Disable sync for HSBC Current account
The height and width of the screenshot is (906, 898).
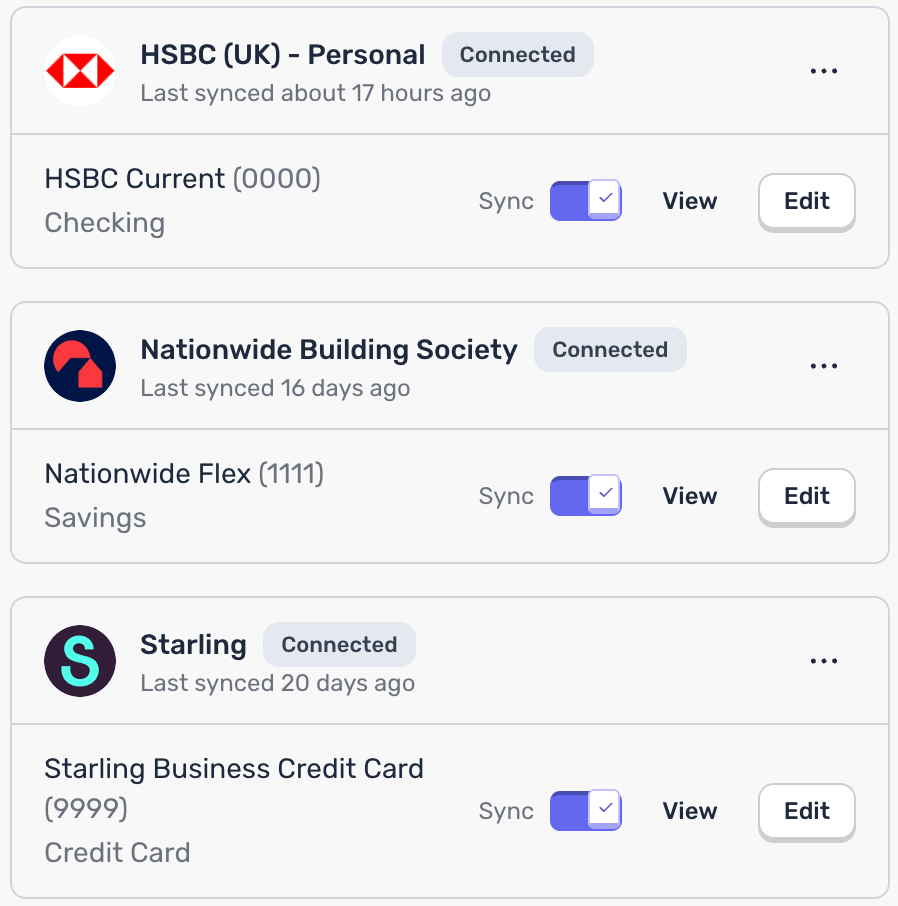pyautogui.click(x=585, y=200)
